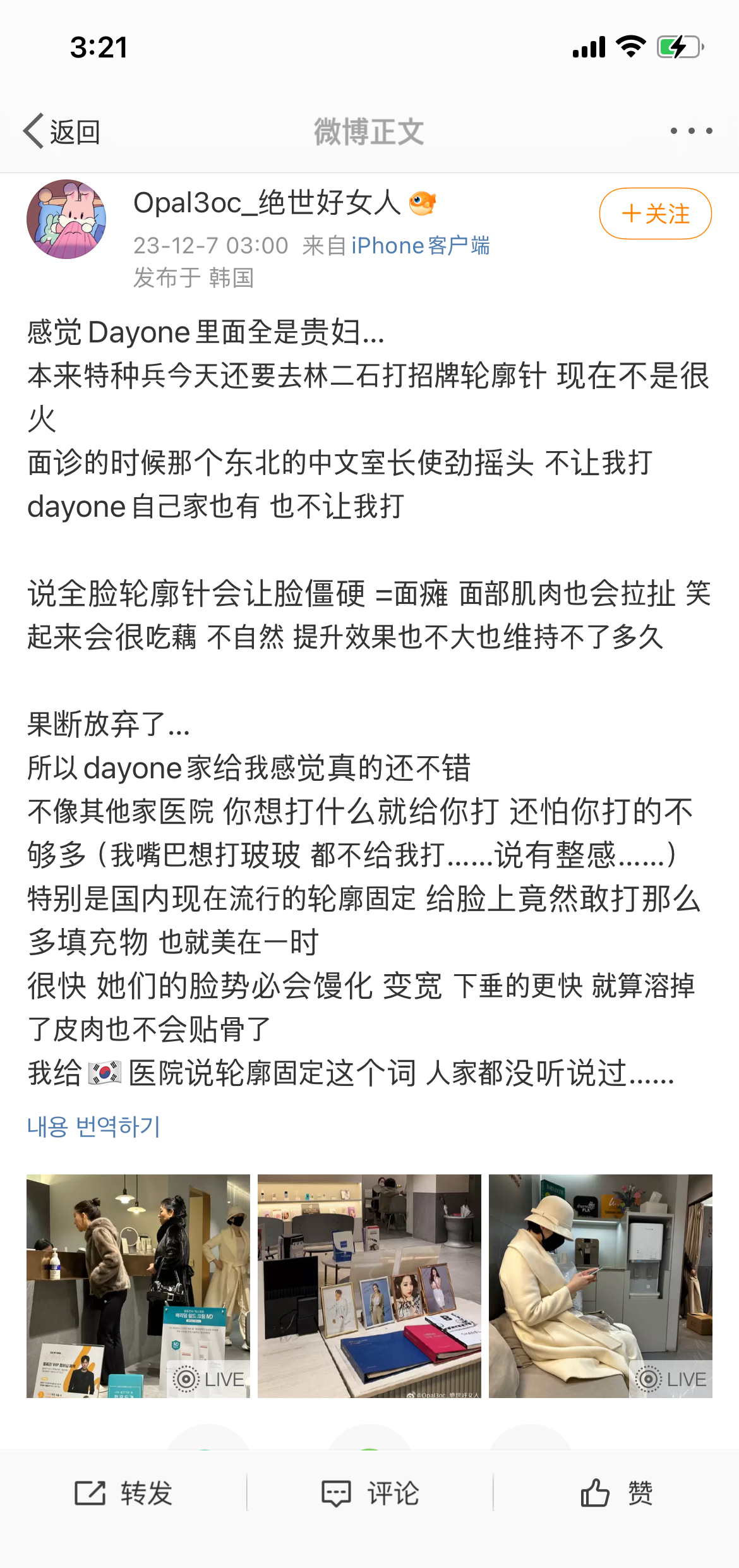This screenshot has height=1568, width=739.
Task: Translate the post via 내용 번역하기
Action: click(94, 1126)
